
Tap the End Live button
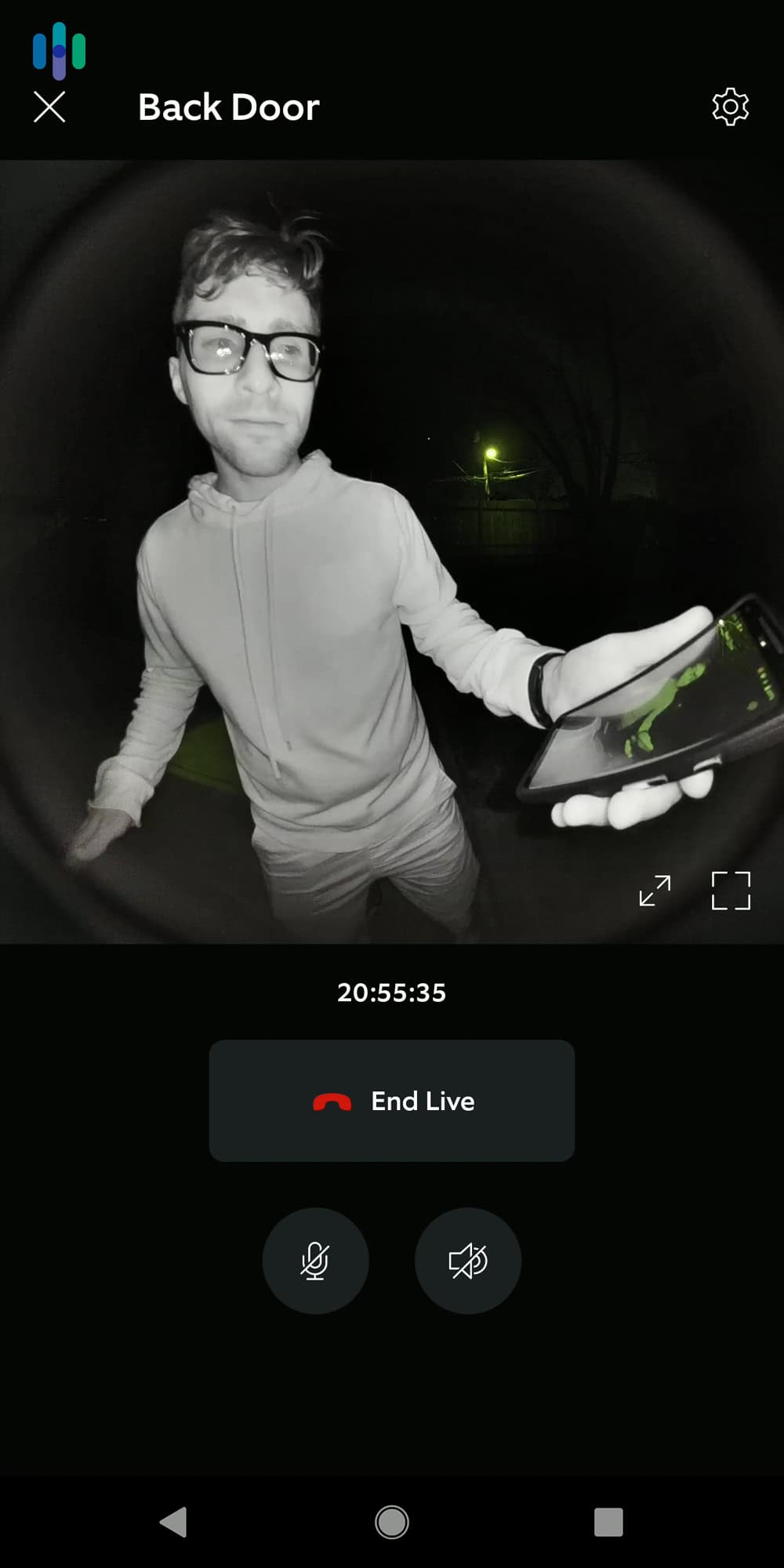point(391,1101)
